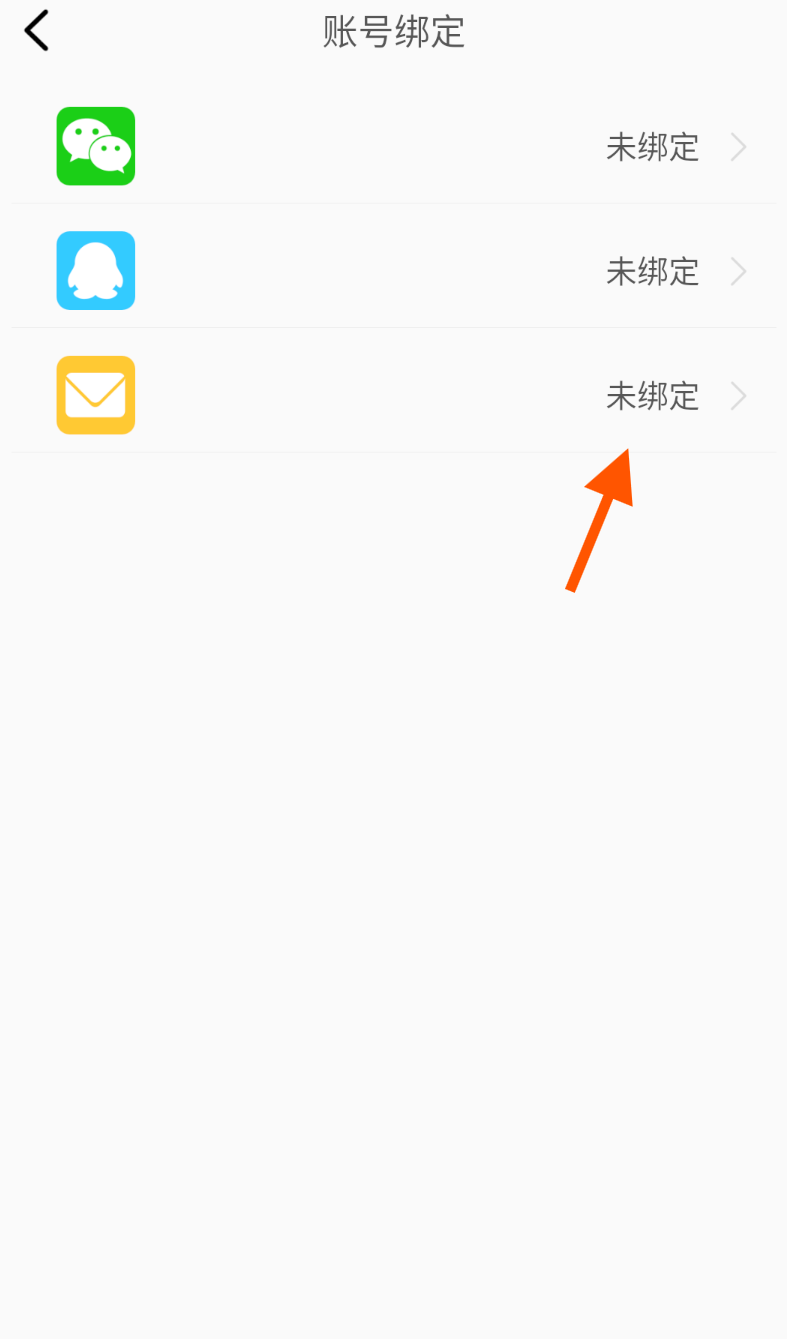Open the email account binding row
The width and height of the screenshot is (787, 1339).
tap(394, 396)
